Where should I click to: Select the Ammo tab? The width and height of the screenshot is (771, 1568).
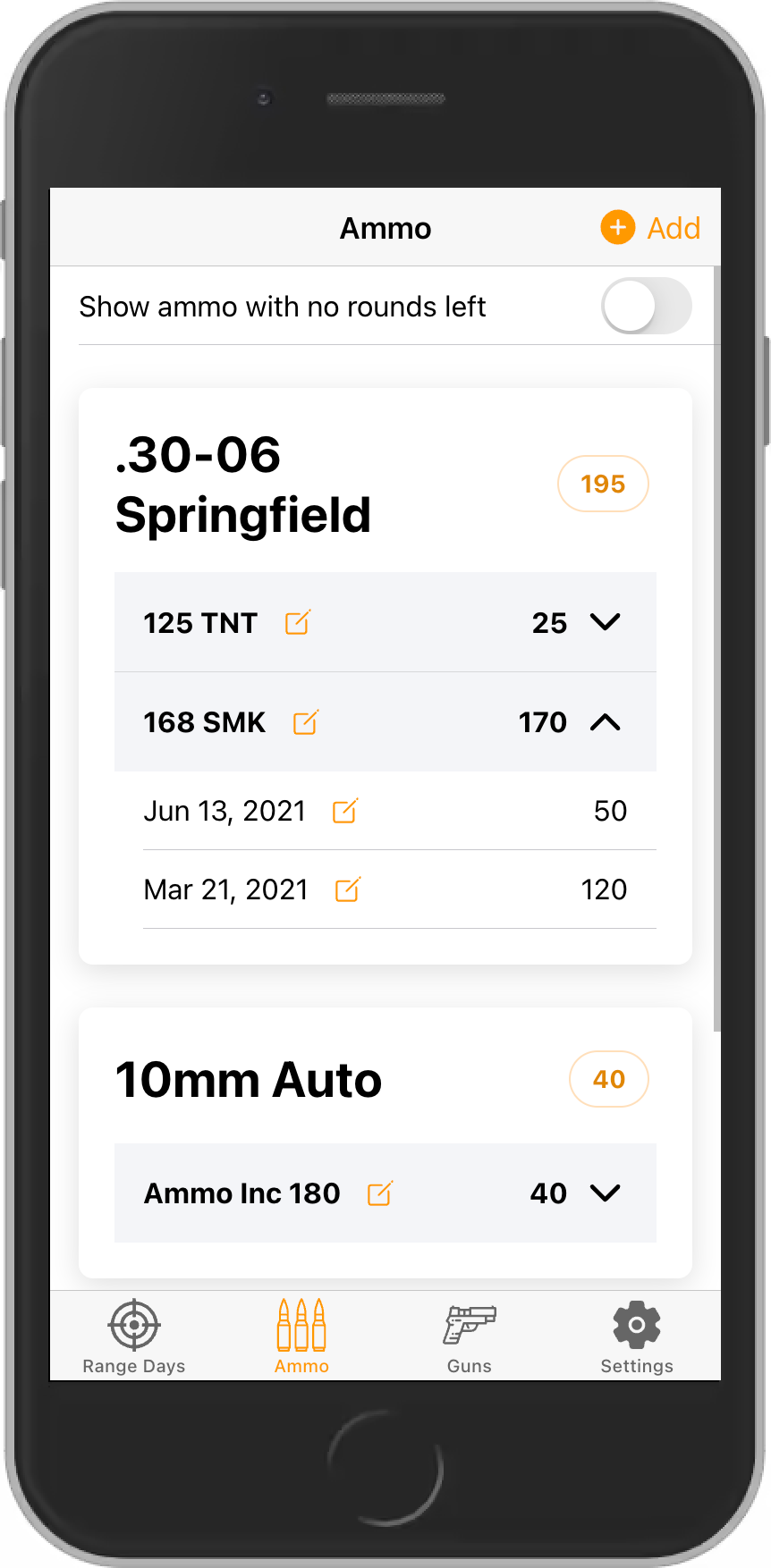tap(301, 1336)
